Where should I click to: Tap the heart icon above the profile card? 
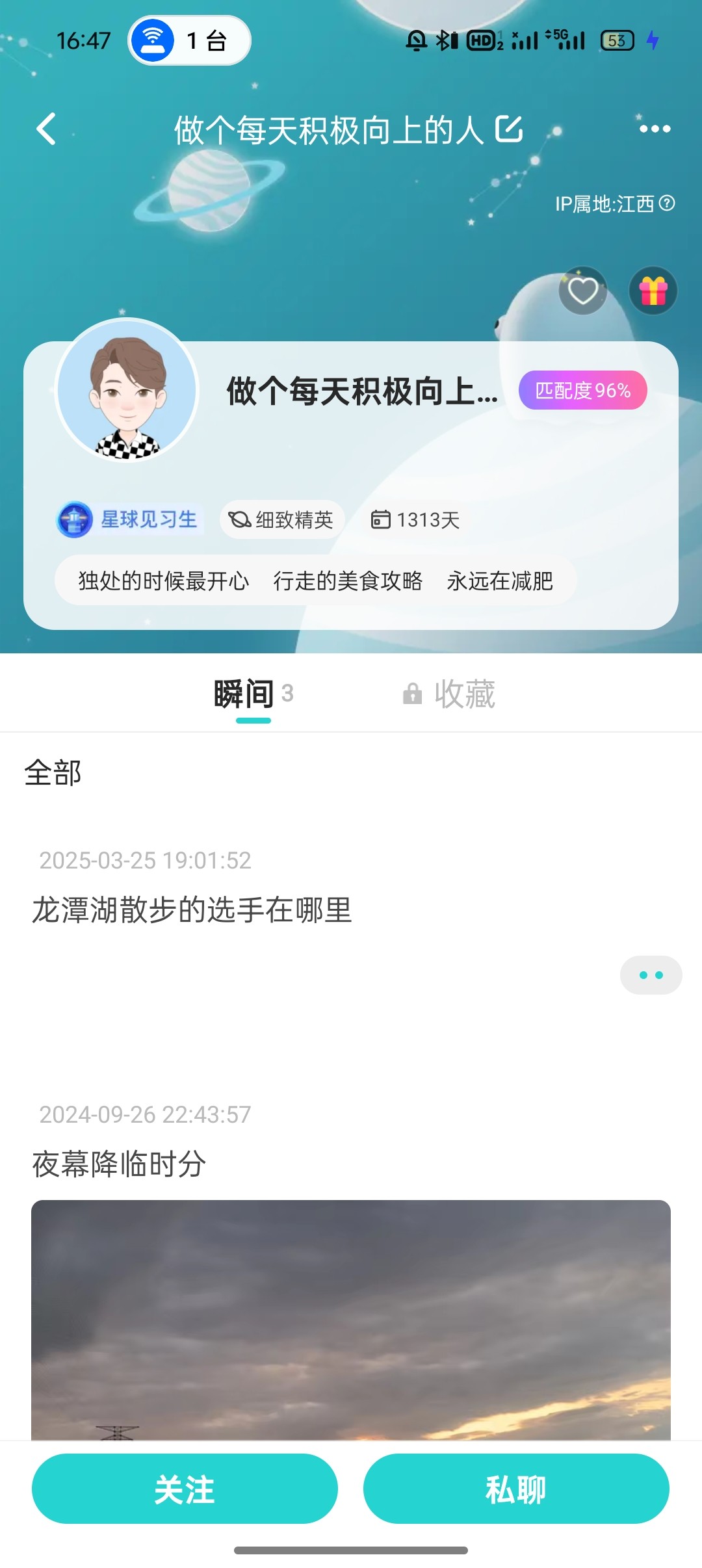[583, 291]
